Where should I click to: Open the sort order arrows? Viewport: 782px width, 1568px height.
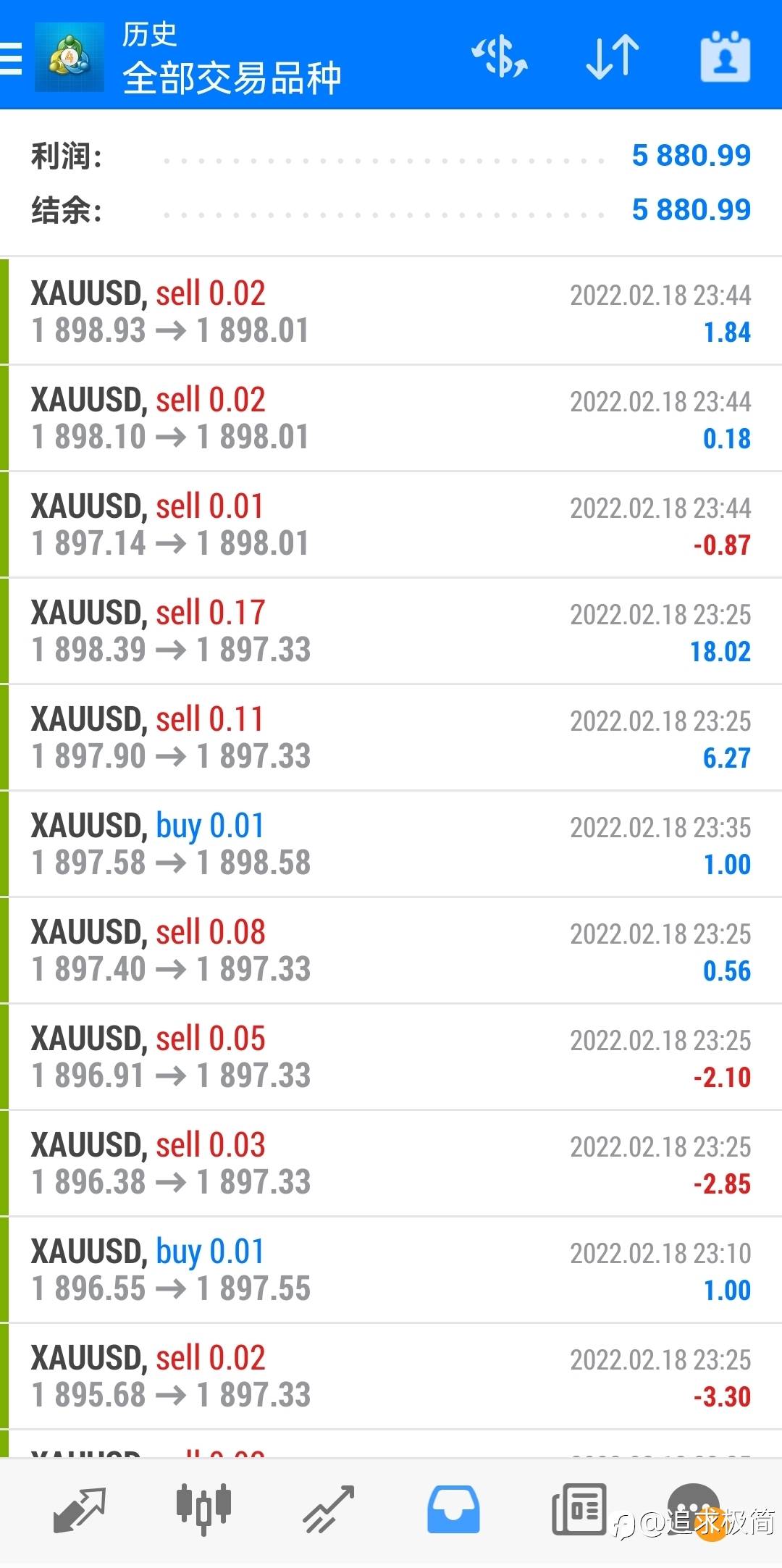point(613,57)
